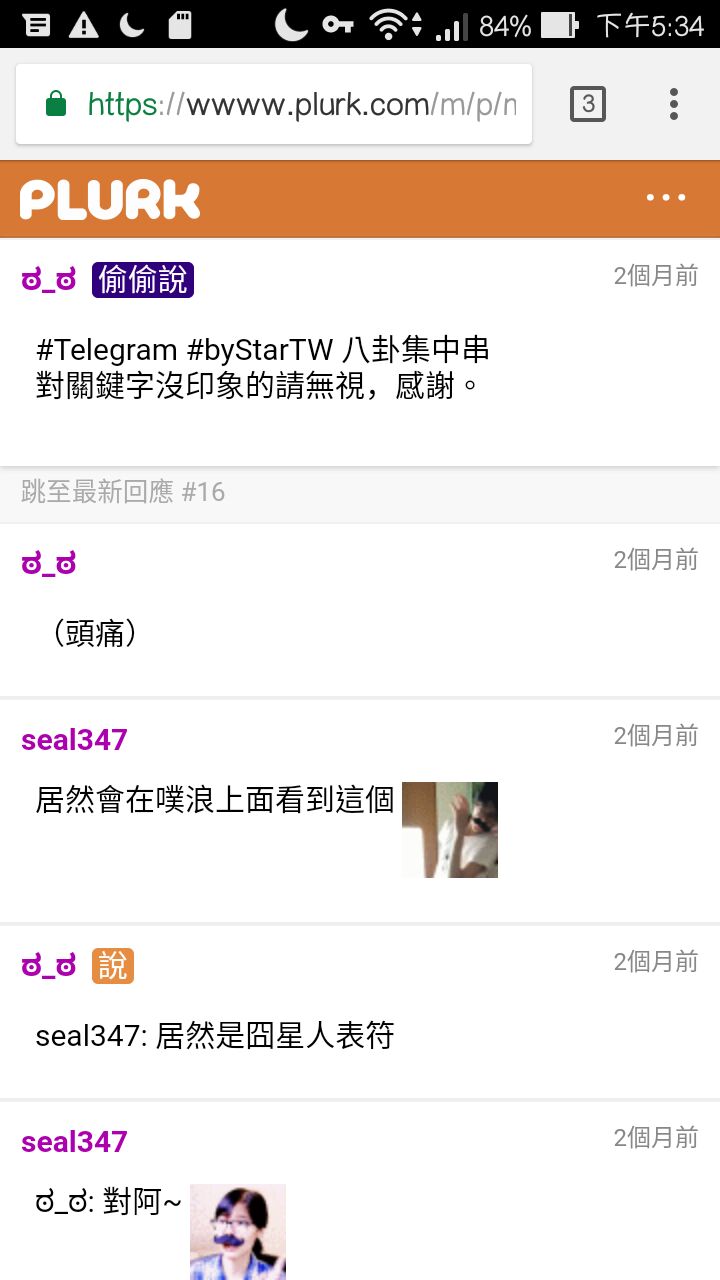Tap the Plurk logo to go home

coord(110,200)
